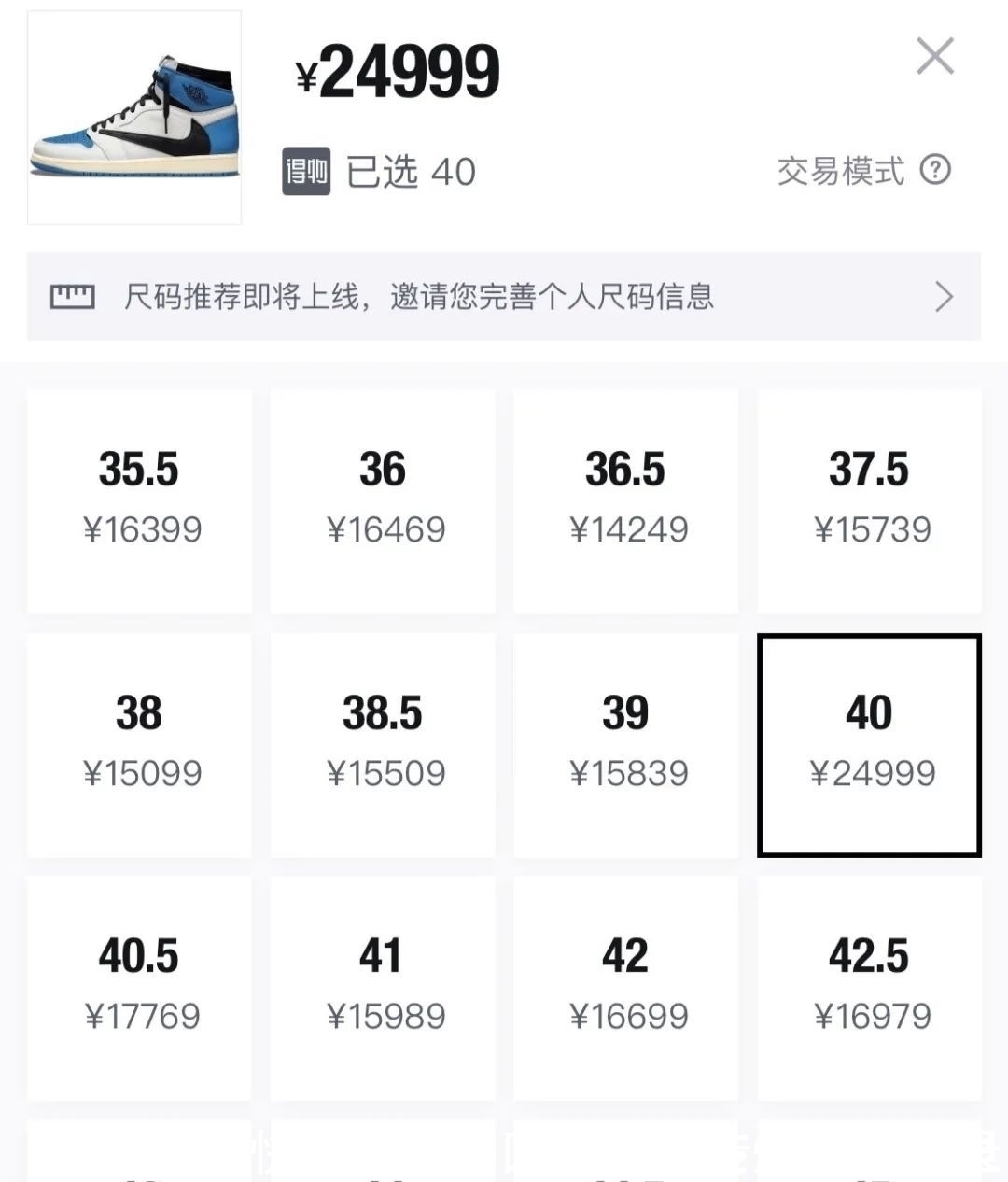
Task: Choose size 41
Action: pos(382,987)
